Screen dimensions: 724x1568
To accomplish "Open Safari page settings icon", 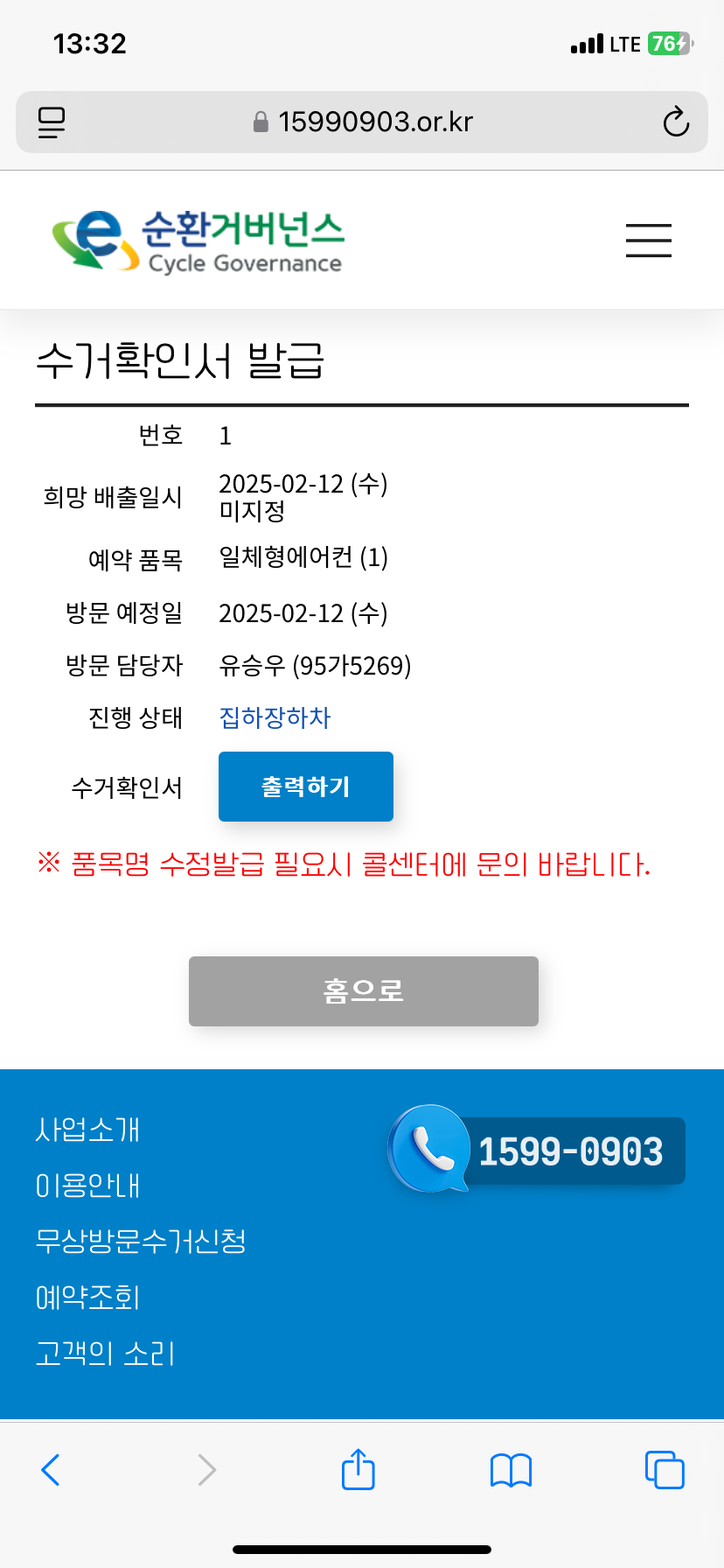I will [x=52, y=122].
